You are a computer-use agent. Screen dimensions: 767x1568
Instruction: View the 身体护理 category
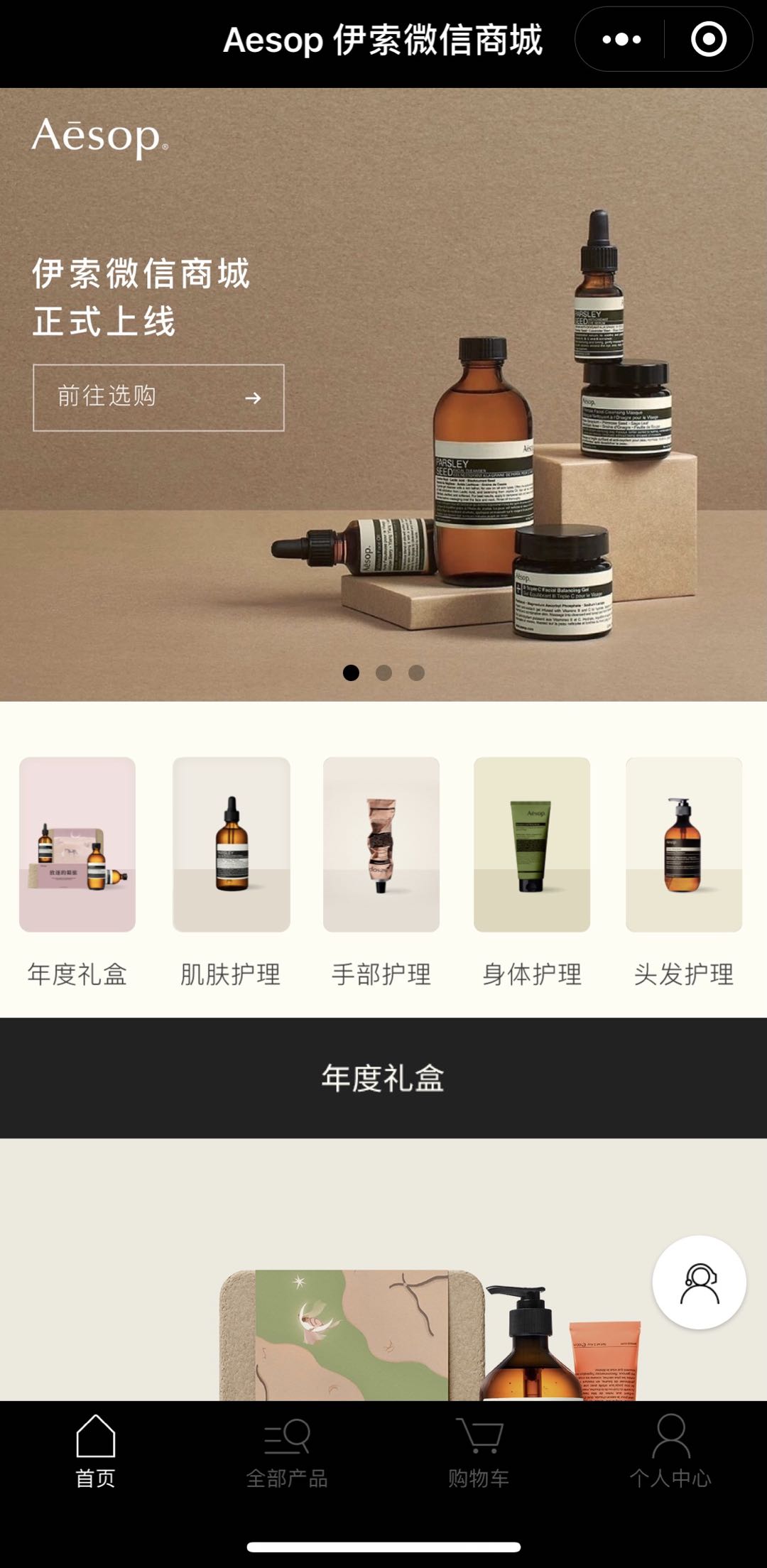coord(532,845)
